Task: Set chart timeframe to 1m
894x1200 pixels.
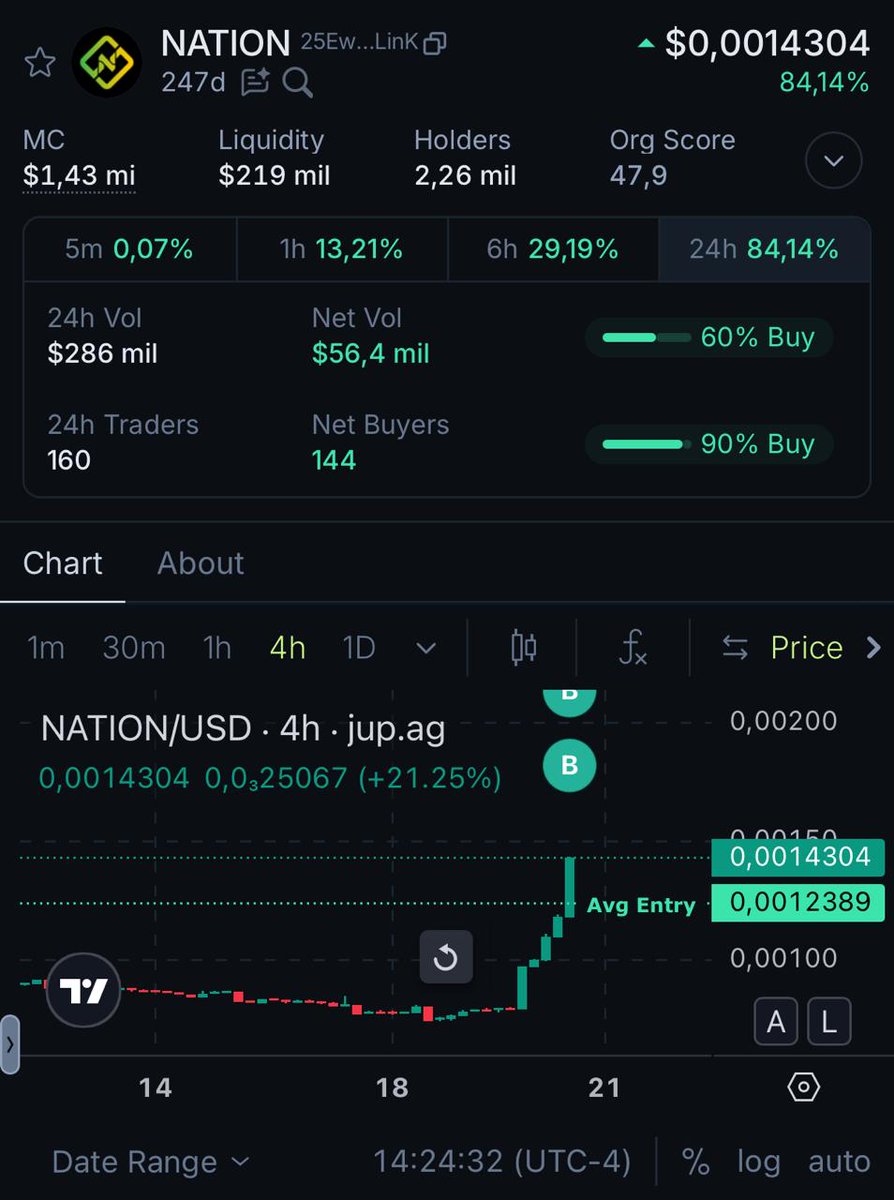Action: tap(46, 648)
